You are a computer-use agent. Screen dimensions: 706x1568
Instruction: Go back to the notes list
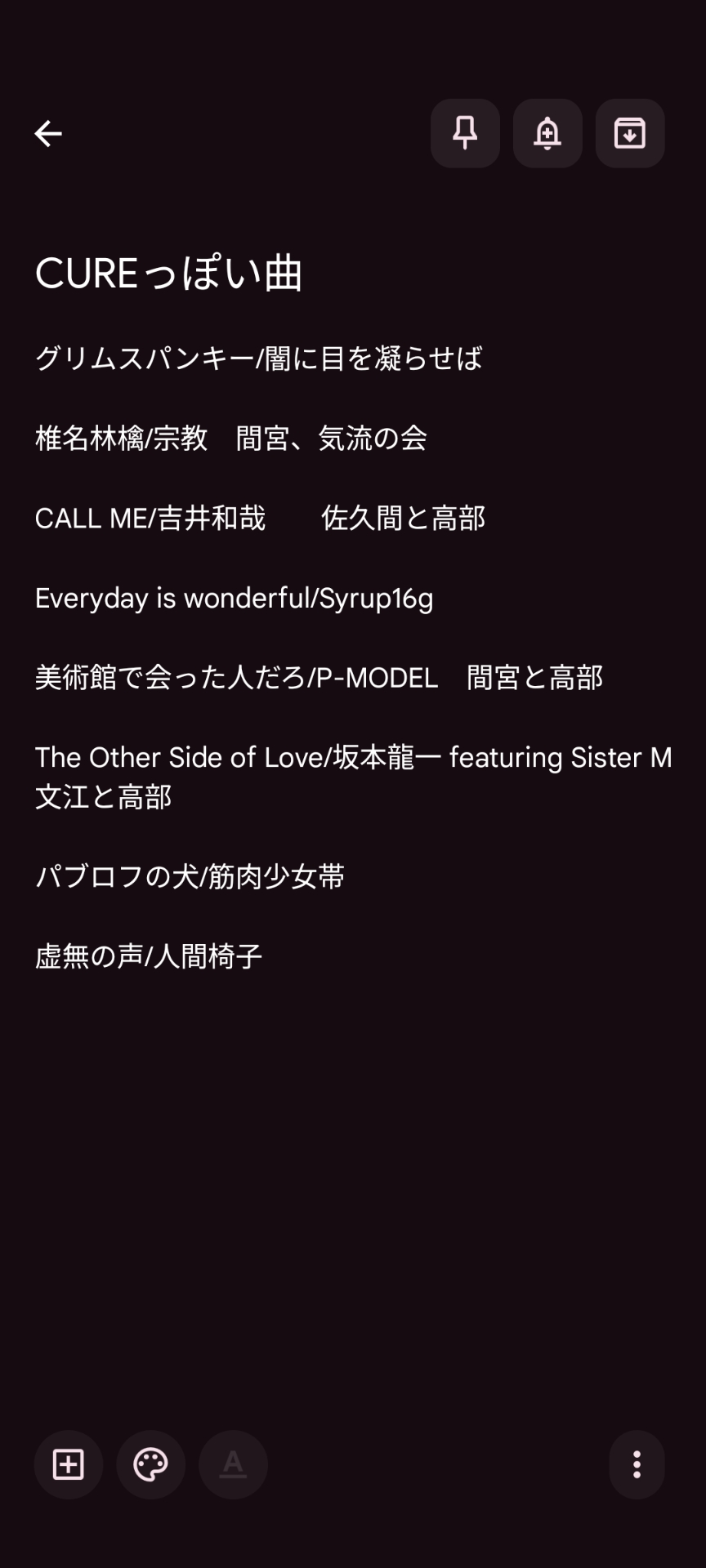click(48, 133)
